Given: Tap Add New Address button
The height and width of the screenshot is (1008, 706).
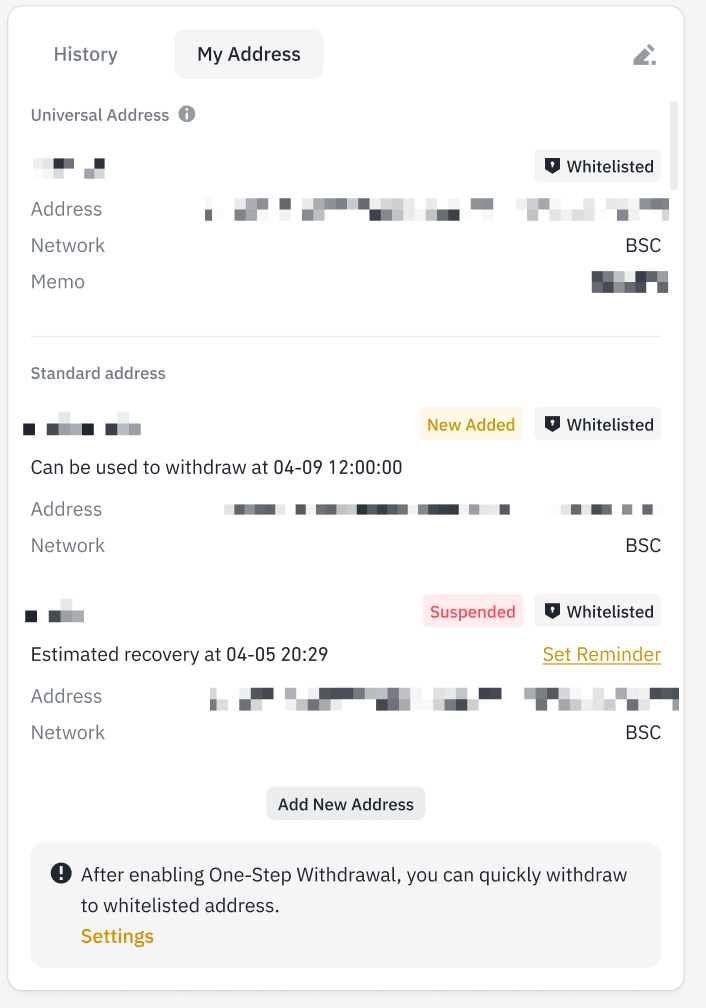Looking at the screenshot, I should point(346,804).
